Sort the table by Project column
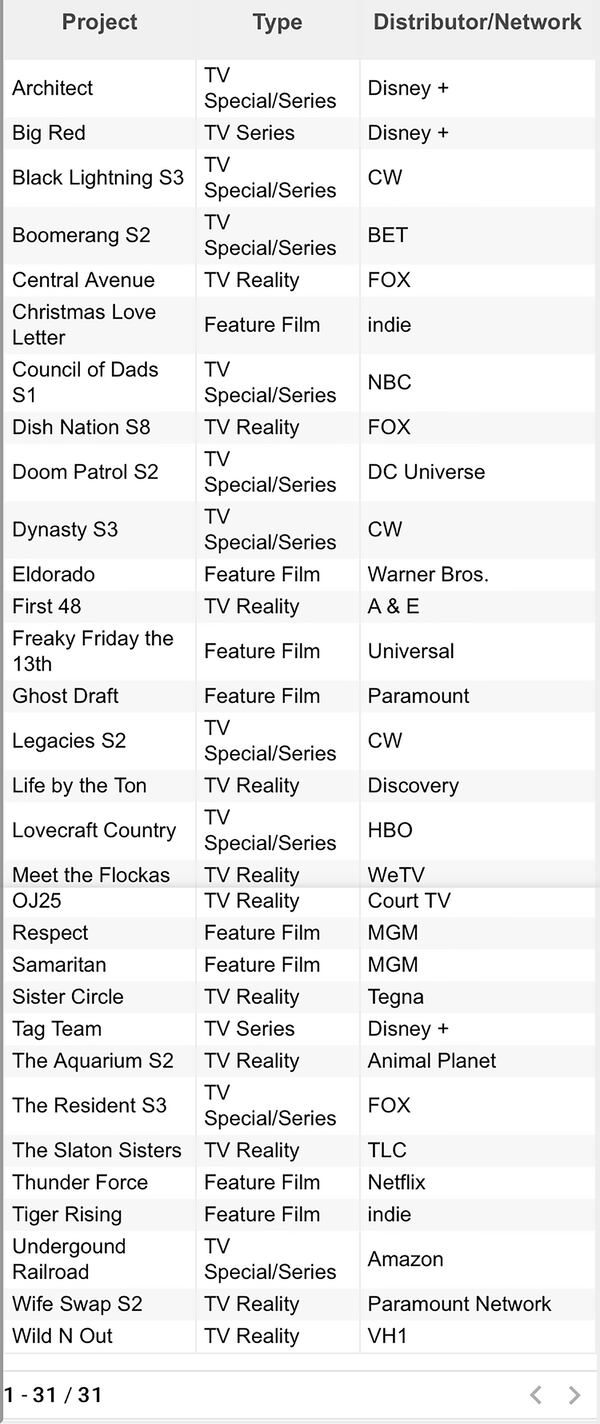This screenshot has height=1424, width=600. (x=99, y=22)
